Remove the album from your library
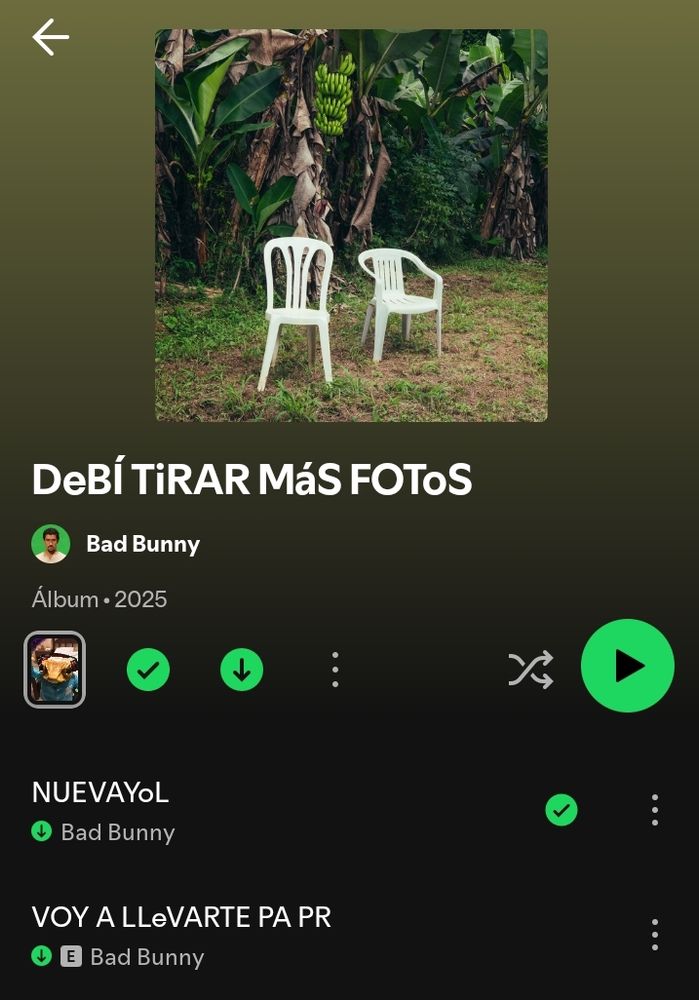This screenshot has width=699, height=1000. point(148,669)
